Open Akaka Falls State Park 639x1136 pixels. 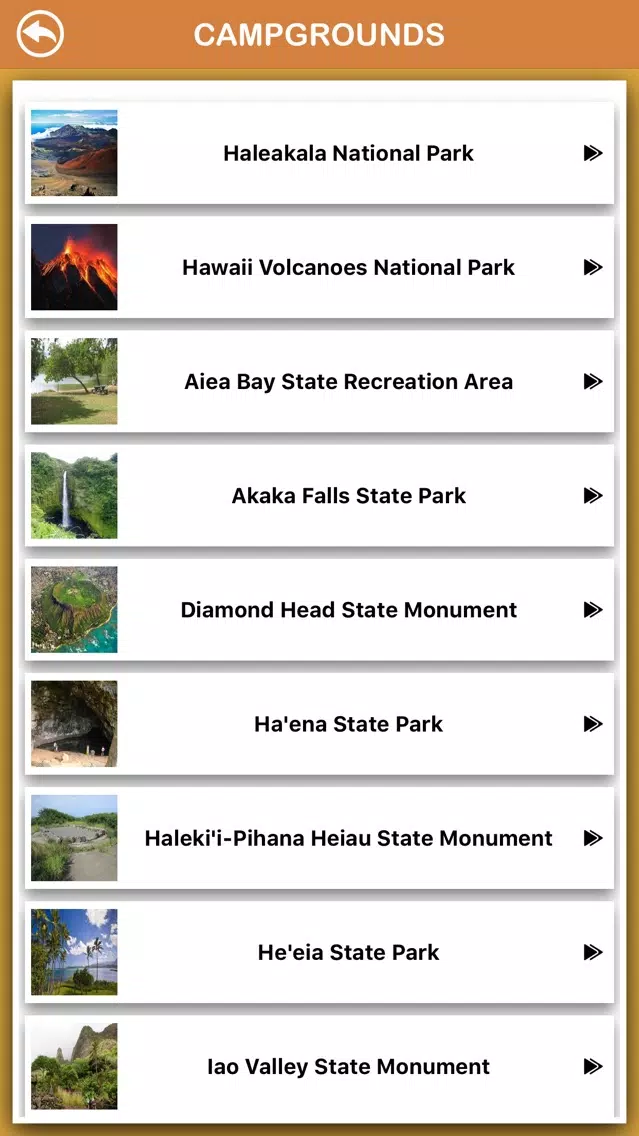(x=320, y=496)
